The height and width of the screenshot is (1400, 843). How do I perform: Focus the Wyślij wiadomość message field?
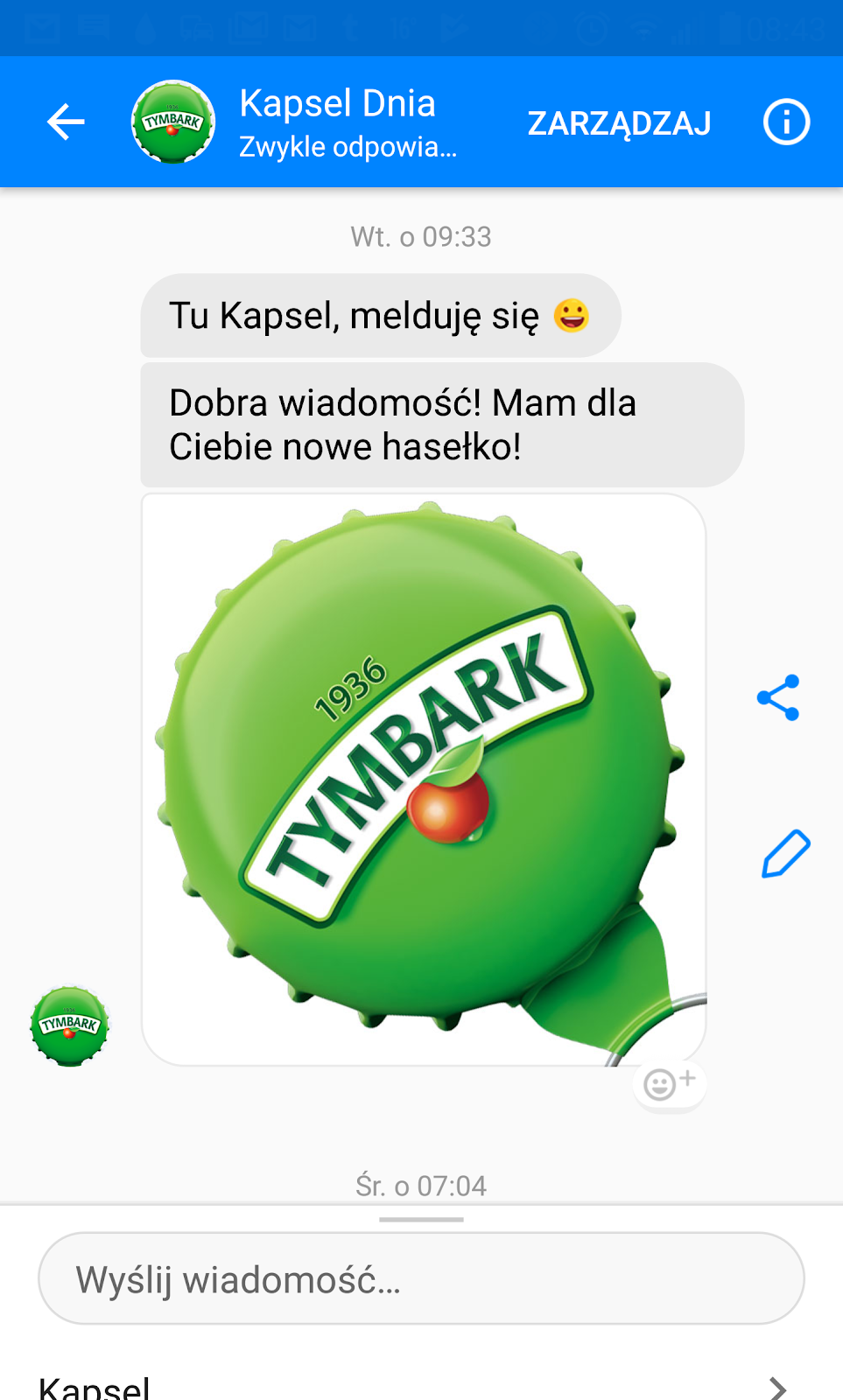[421, 1278]
